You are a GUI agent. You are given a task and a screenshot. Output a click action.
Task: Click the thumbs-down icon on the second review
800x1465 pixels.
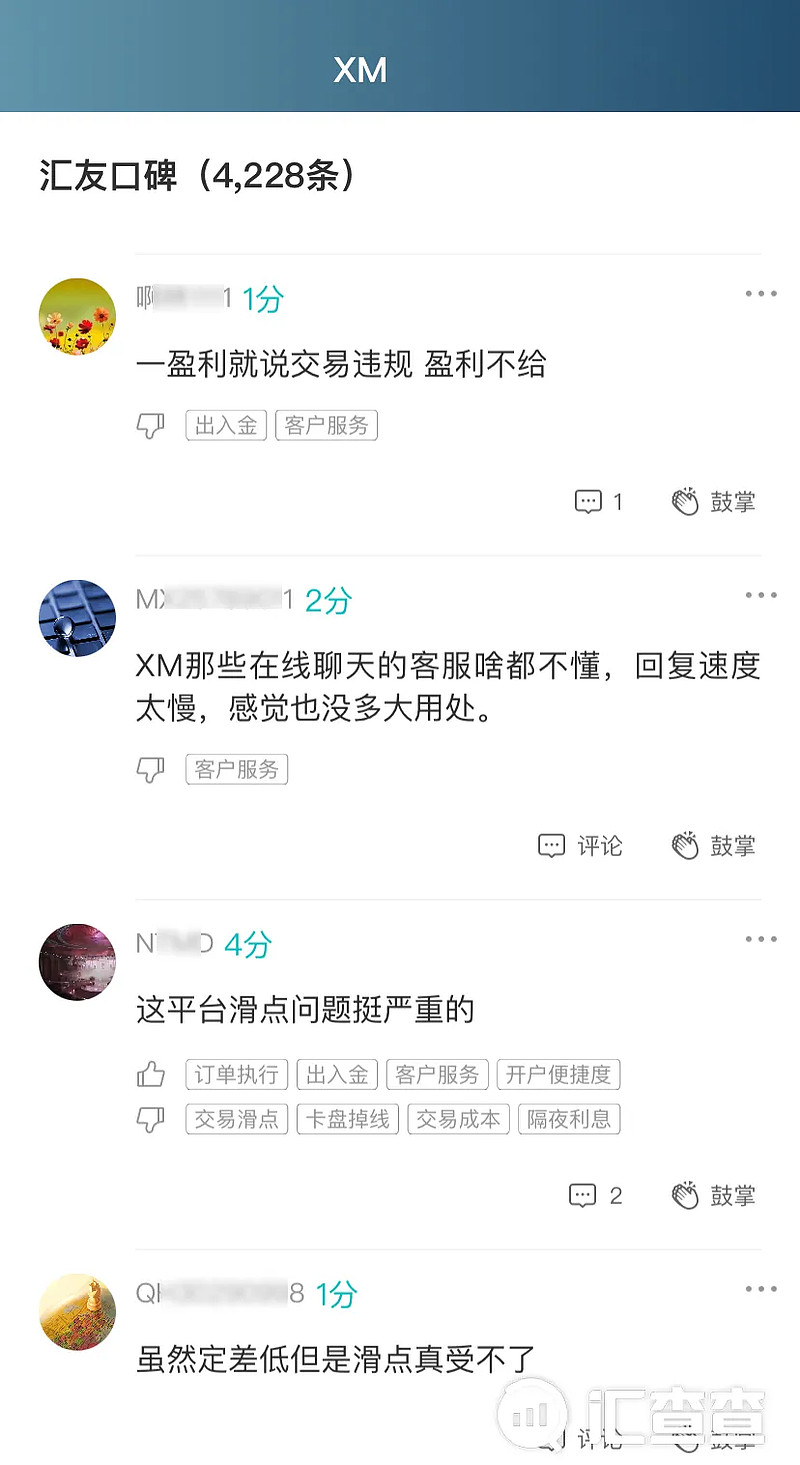[150, 770]
